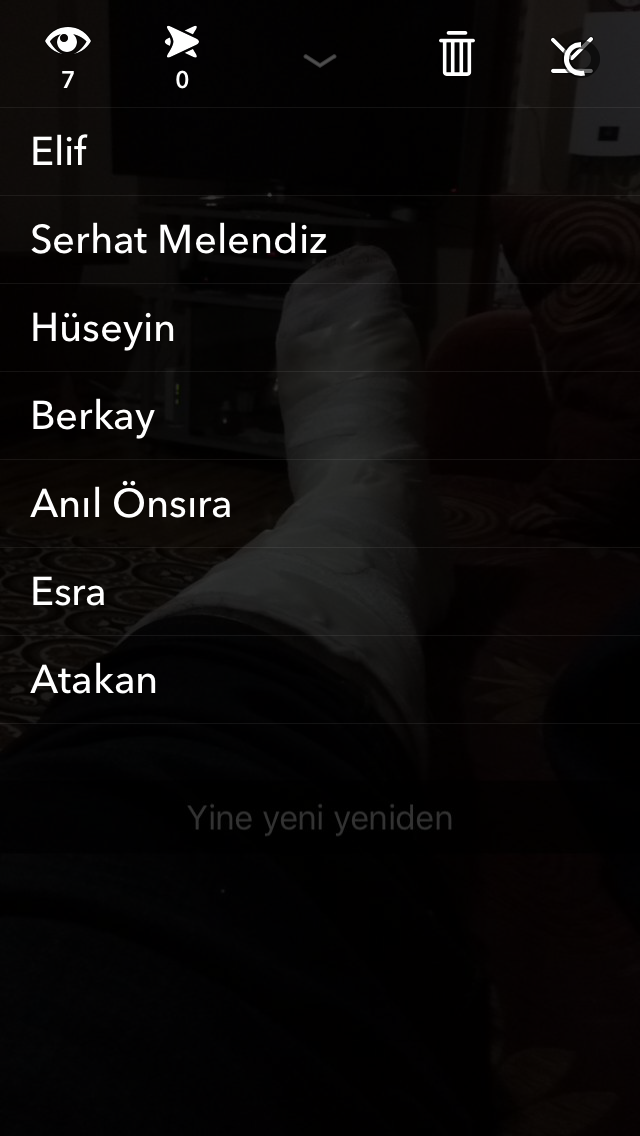Tap the eye icon showing viewers
The height and width of the screenshot is (1136, 640).
click(67, 44)
